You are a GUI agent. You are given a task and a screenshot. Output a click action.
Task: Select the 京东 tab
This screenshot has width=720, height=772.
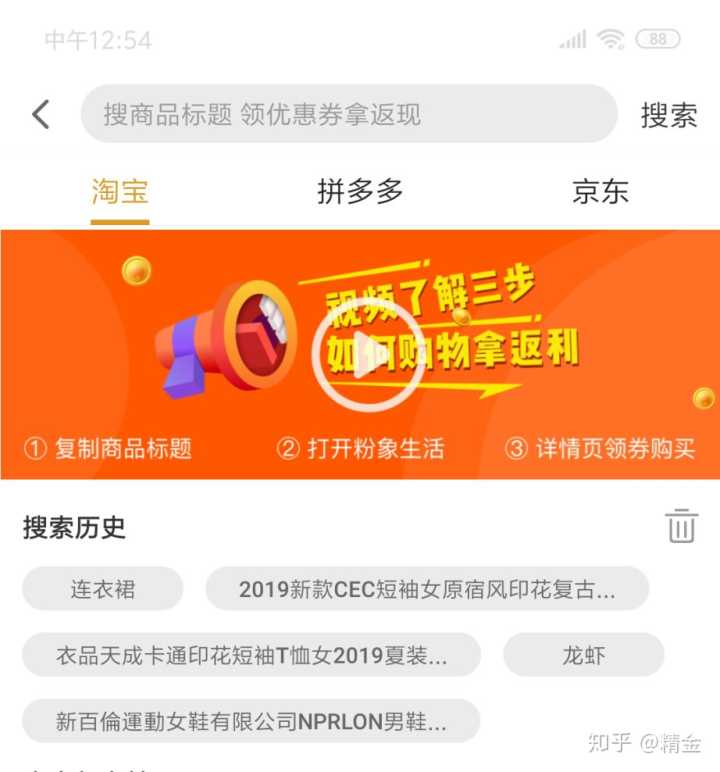(x=600, y=192)
